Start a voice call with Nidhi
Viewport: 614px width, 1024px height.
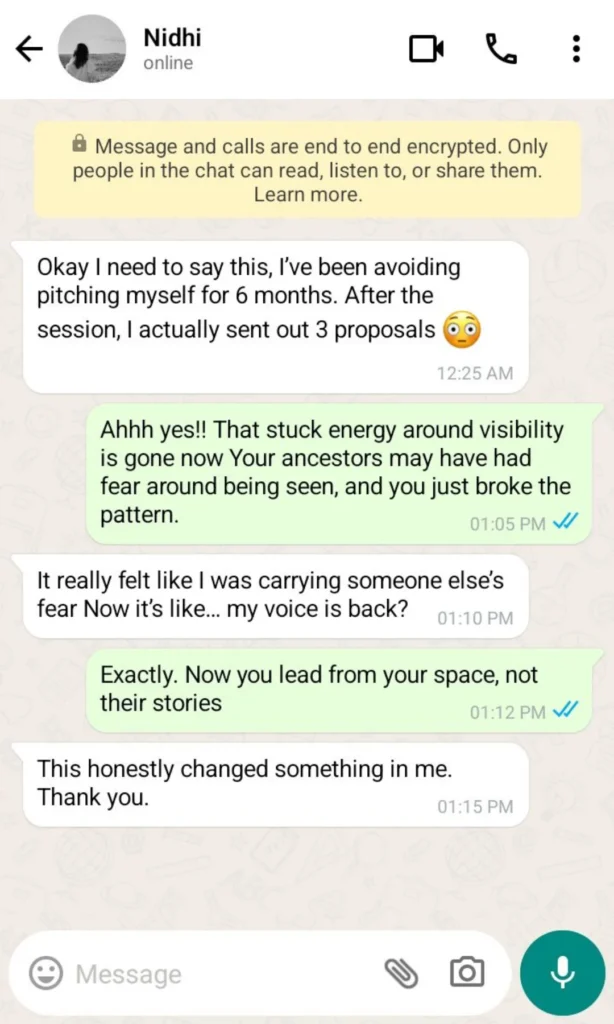(x=500, y=49)
